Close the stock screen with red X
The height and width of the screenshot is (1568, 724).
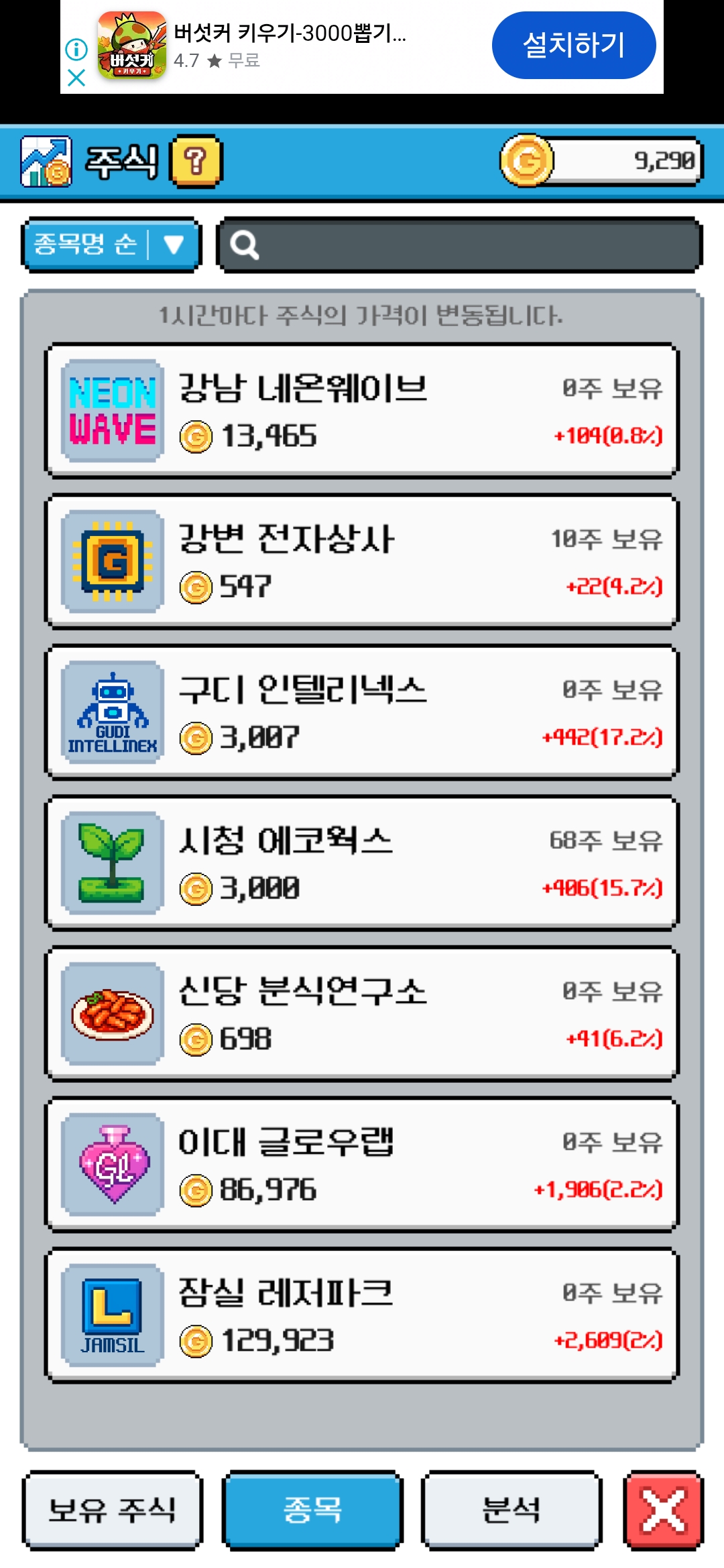[x=663, y=1510]
